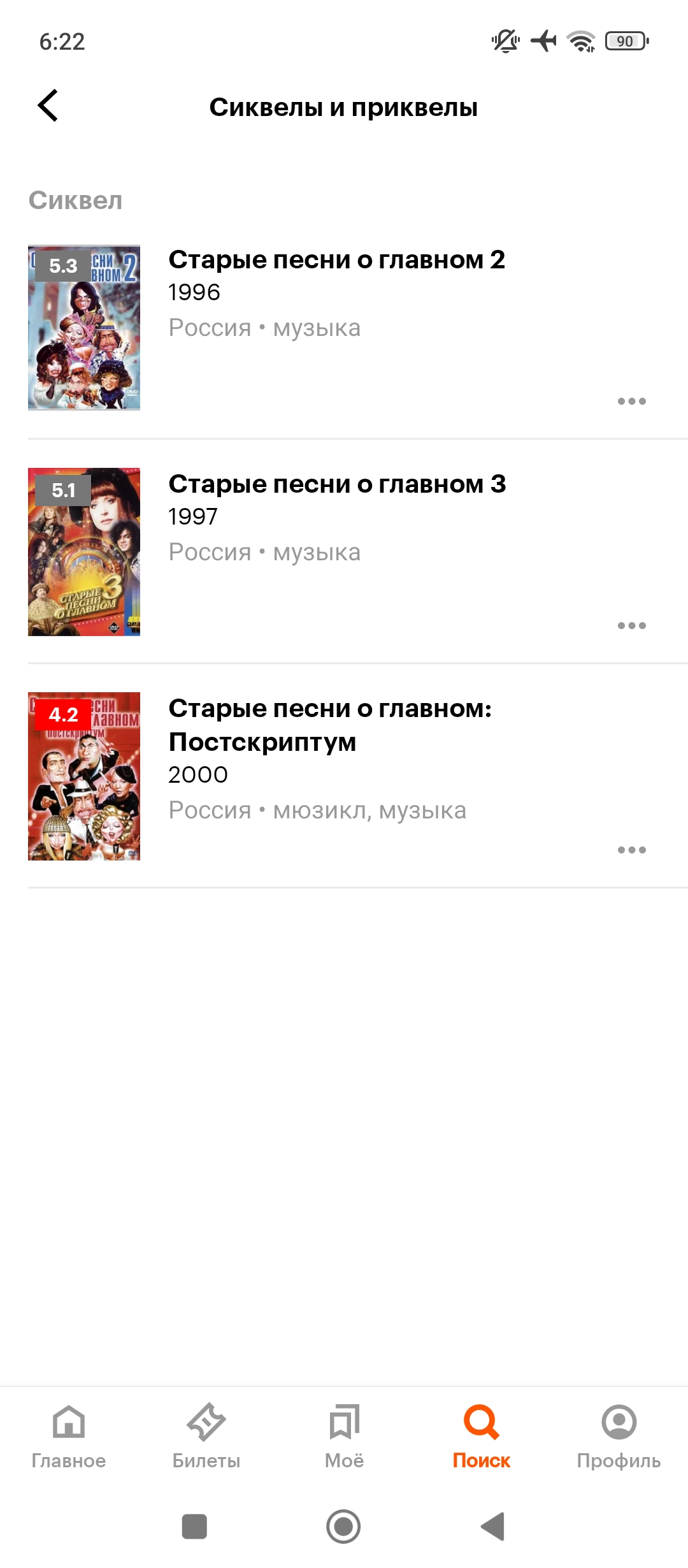
Task: Open Старые песни о главном: Постскриптум
Action: (x=330, y=725)
